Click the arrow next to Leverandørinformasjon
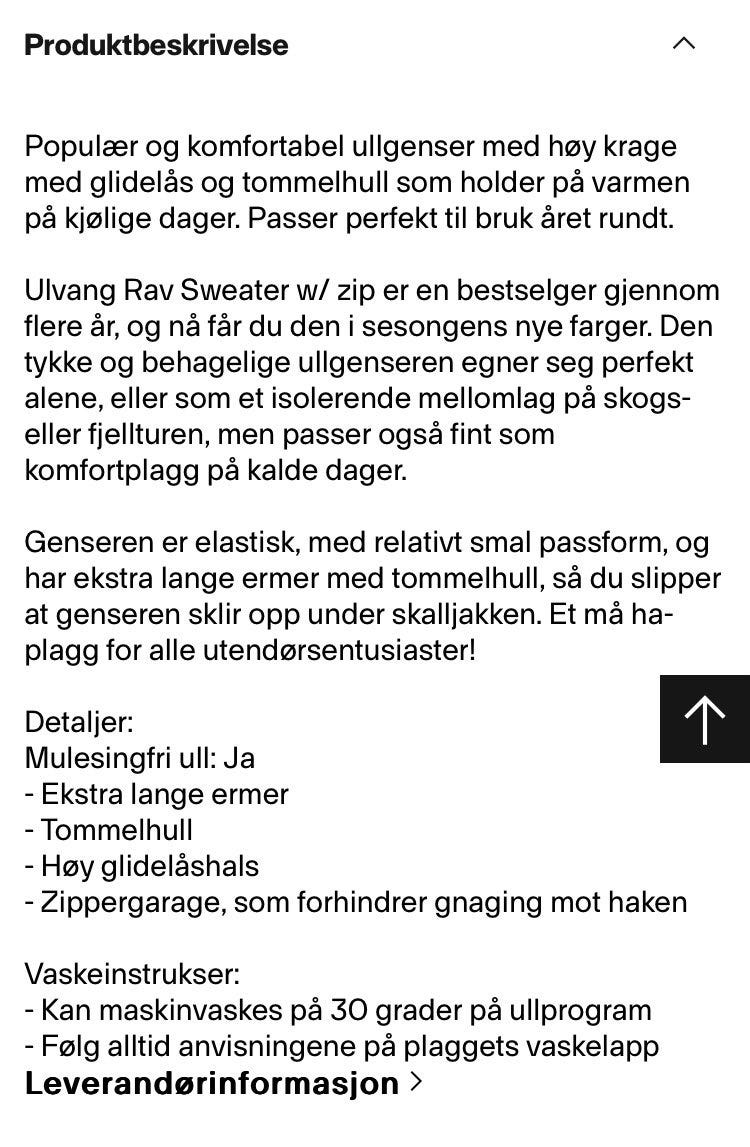The width and height of the screenshot is (750, 1147). 417,1083
